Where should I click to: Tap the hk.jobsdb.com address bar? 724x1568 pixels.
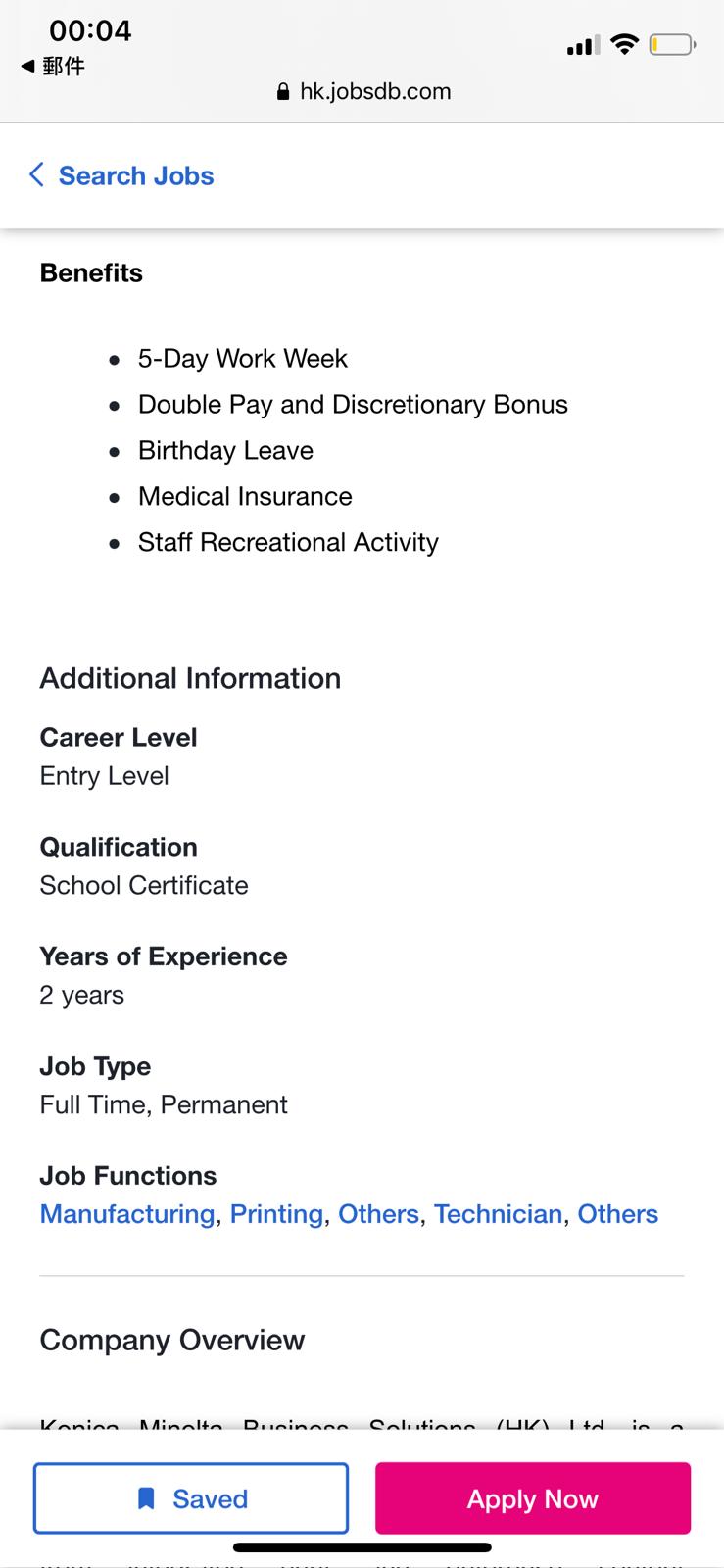tap(363, 91)
